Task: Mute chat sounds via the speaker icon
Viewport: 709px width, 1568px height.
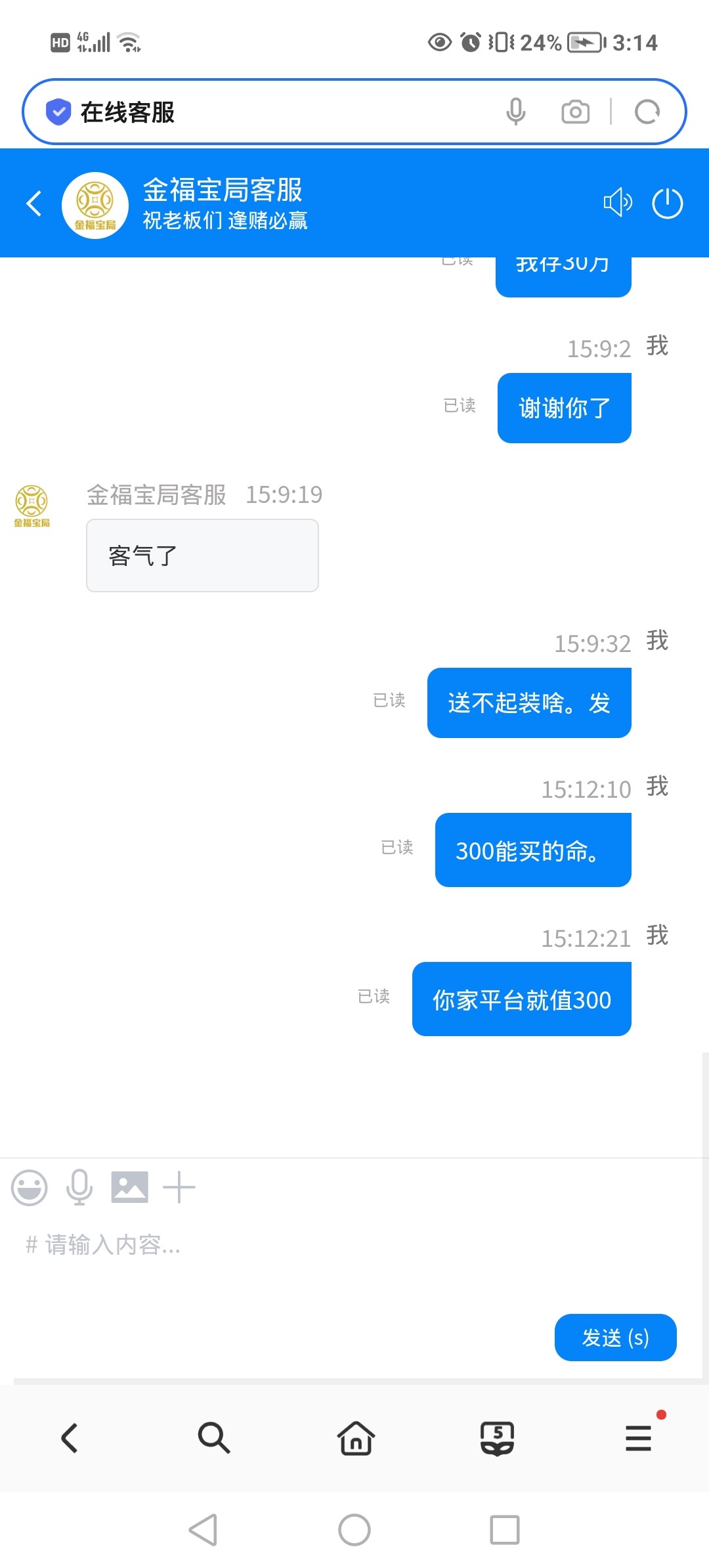Action: (x=617, y=204)
